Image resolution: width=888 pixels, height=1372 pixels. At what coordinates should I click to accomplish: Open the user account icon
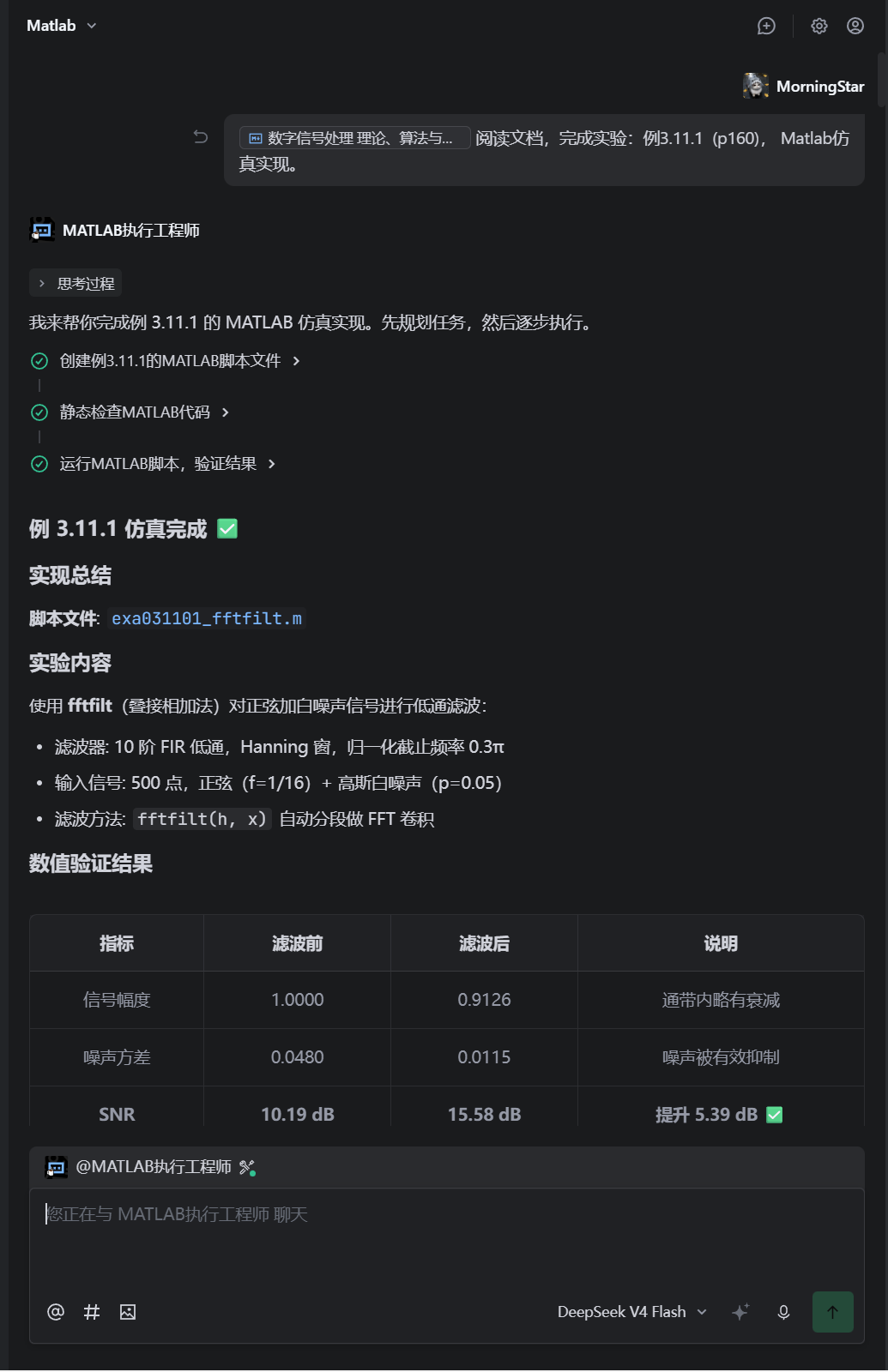click(x=855, y=26)
